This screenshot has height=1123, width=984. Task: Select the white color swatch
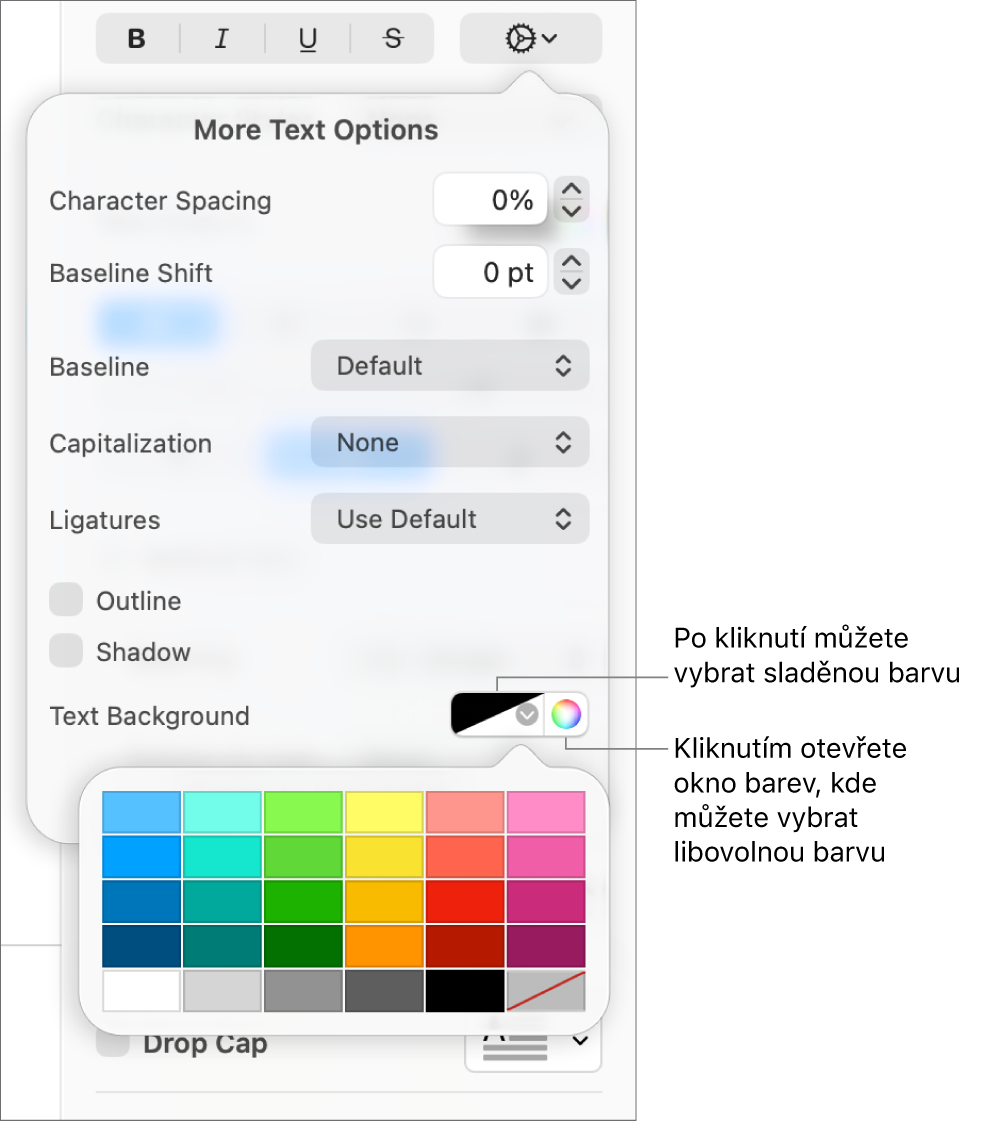tap(142, 990)
